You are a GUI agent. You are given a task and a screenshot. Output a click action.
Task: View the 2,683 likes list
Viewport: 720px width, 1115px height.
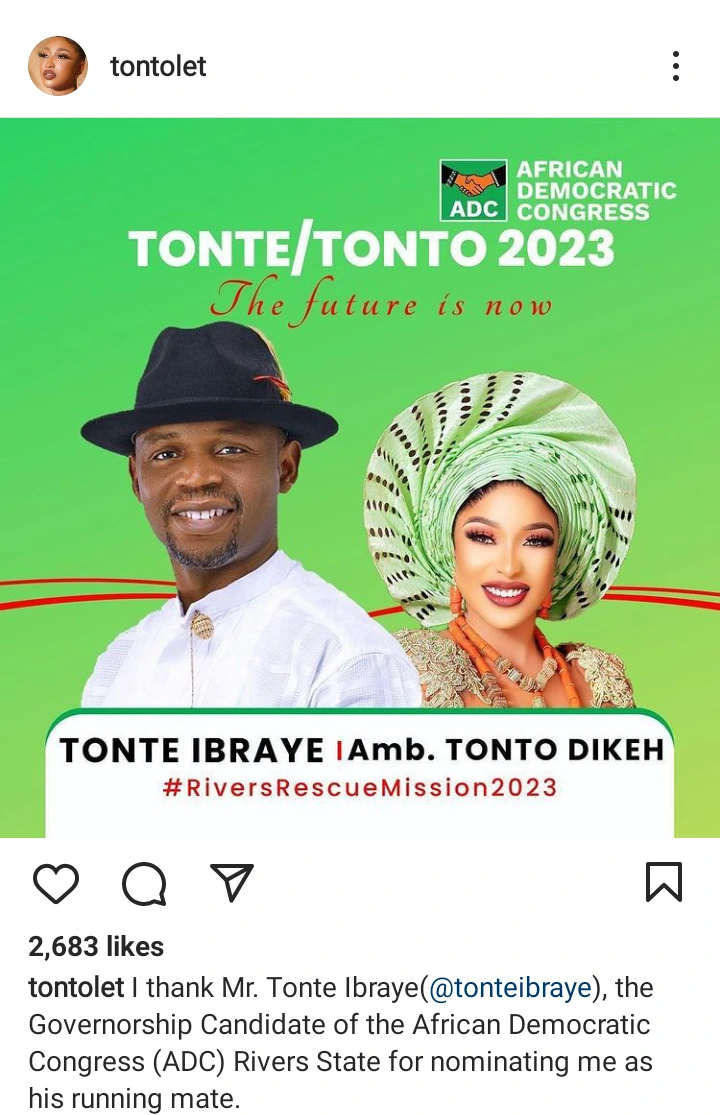tap(96, 946)
